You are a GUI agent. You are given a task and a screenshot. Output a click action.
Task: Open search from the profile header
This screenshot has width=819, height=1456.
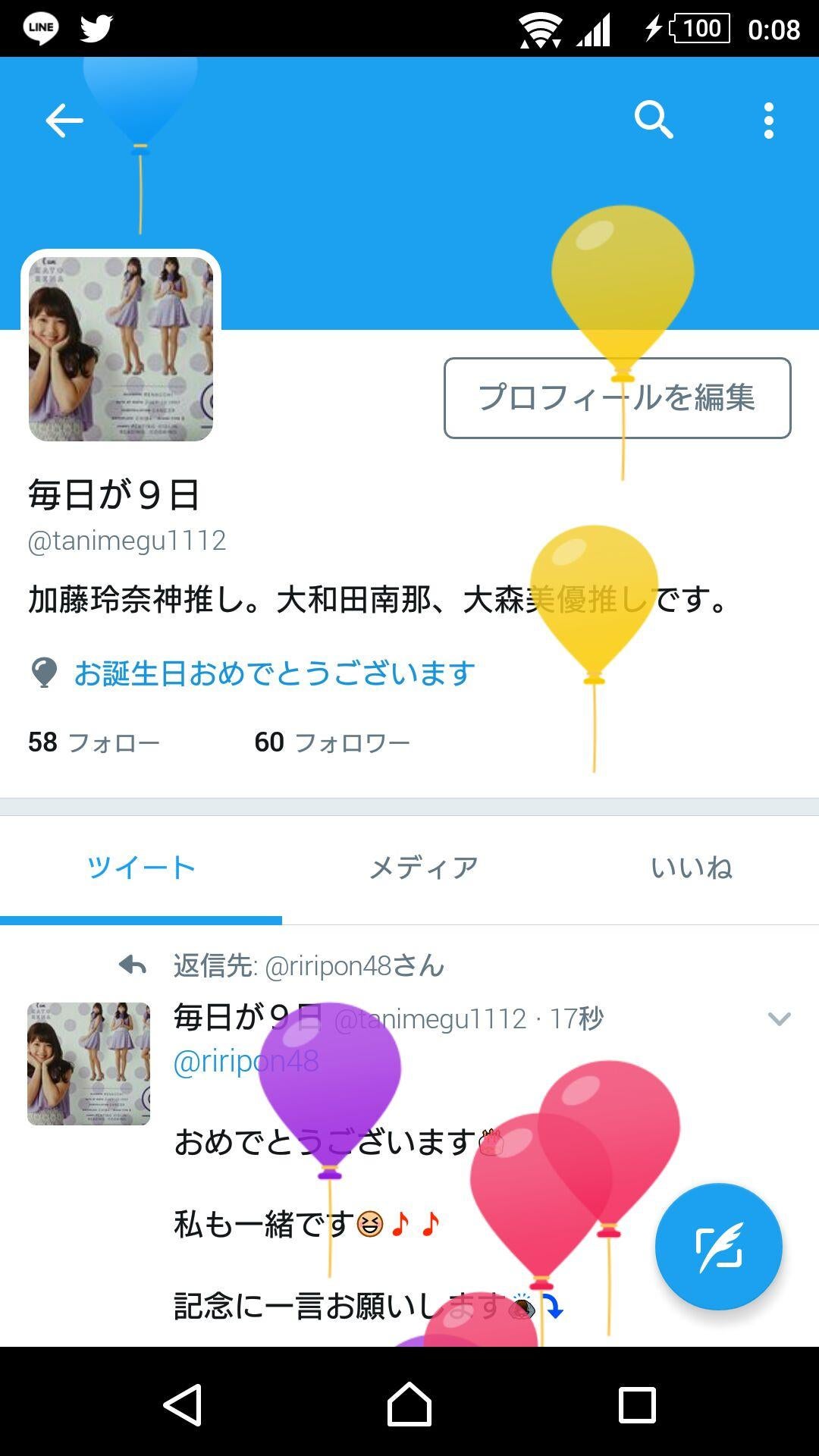(653, 121)
